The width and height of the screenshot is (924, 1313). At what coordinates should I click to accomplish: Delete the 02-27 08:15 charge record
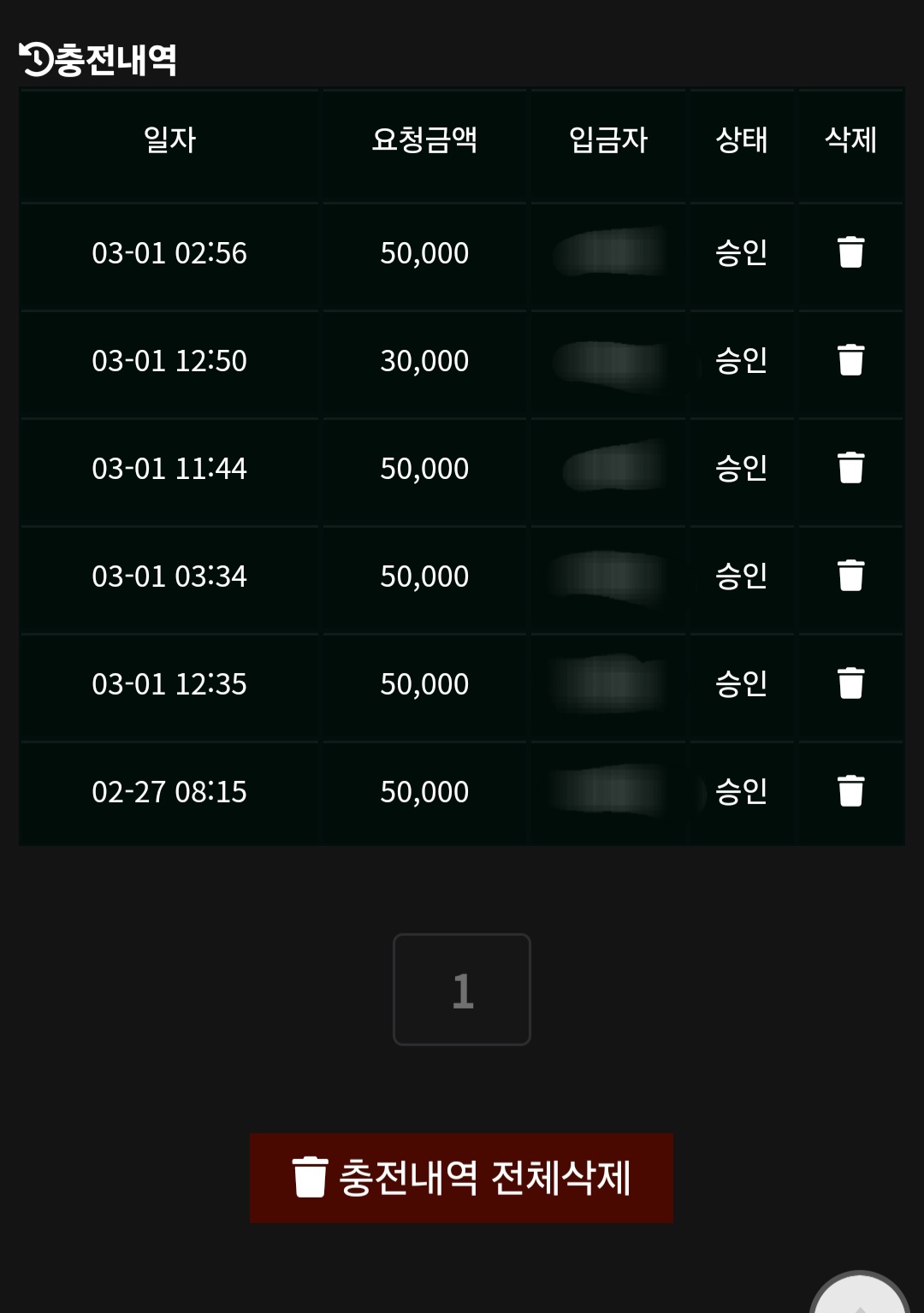pos(850,791)
